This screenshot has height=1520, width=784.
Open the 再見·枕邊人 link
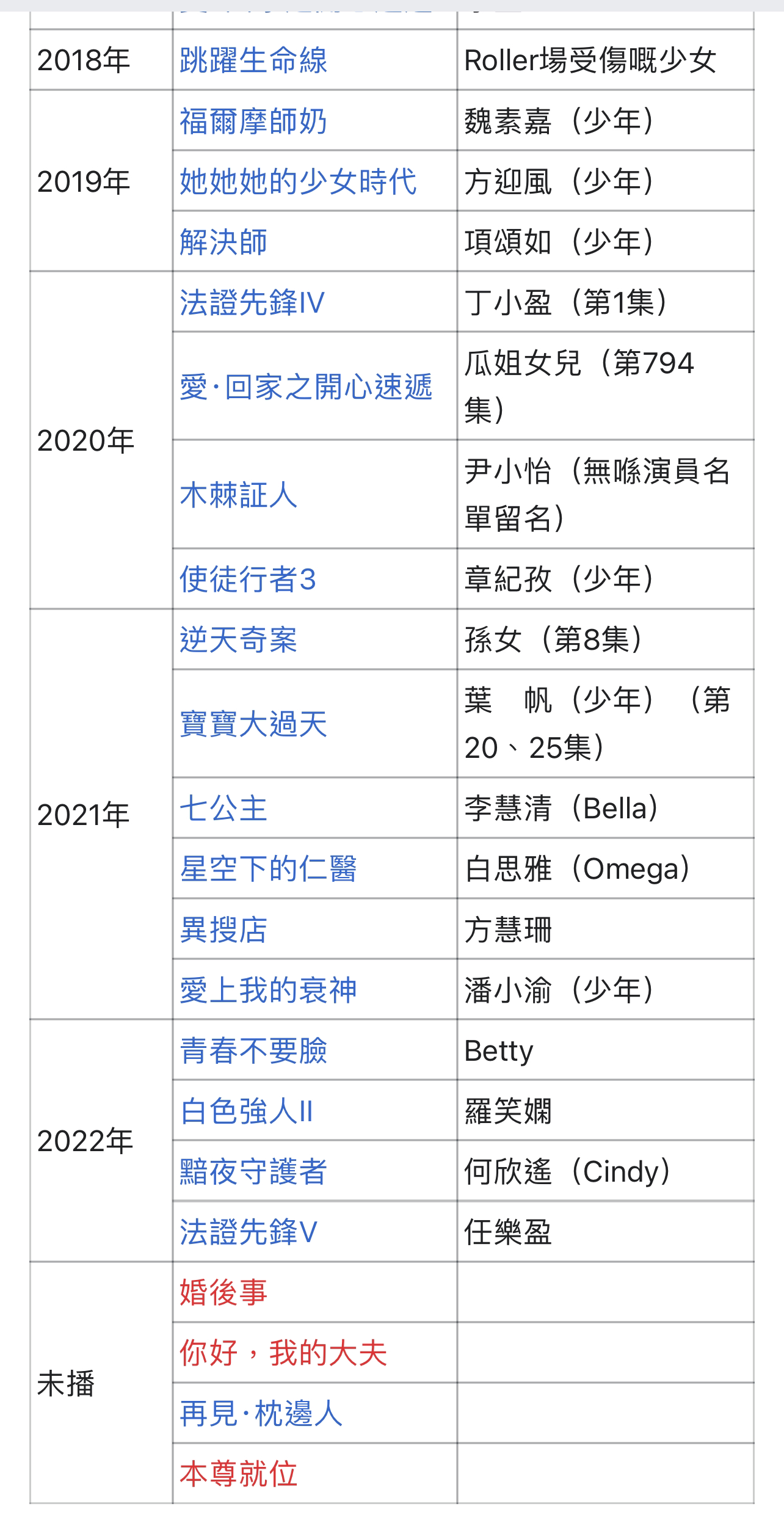(x=261, y=1413)
